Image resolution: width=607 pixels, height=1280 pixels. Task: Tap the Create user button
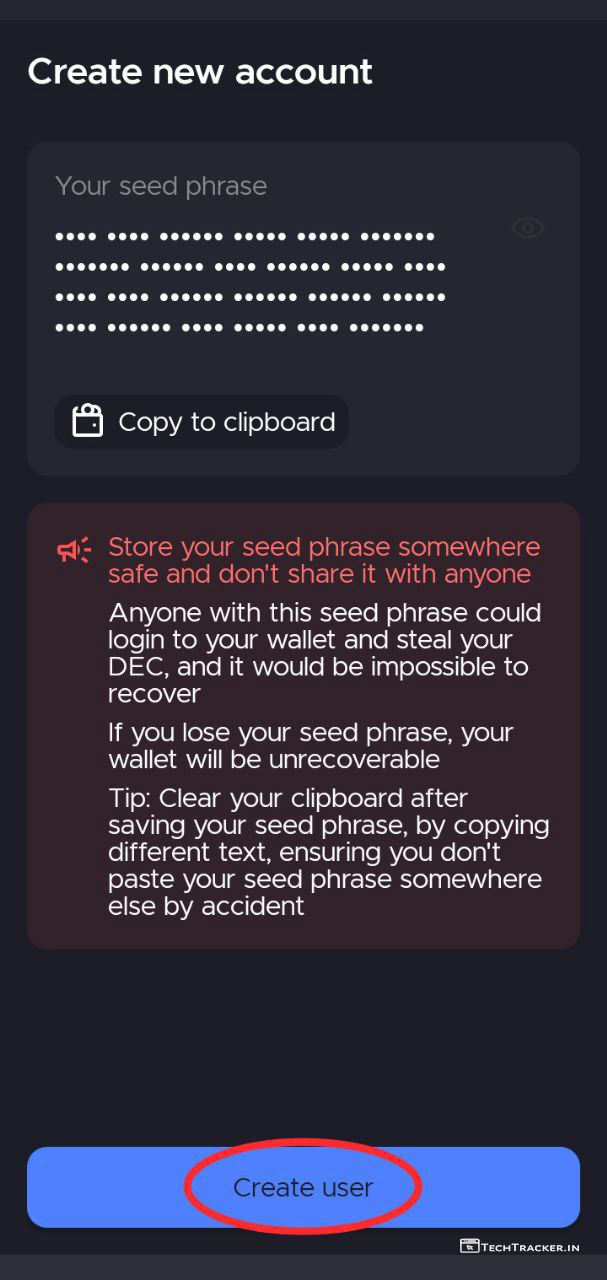click(x=303, y=1187)
